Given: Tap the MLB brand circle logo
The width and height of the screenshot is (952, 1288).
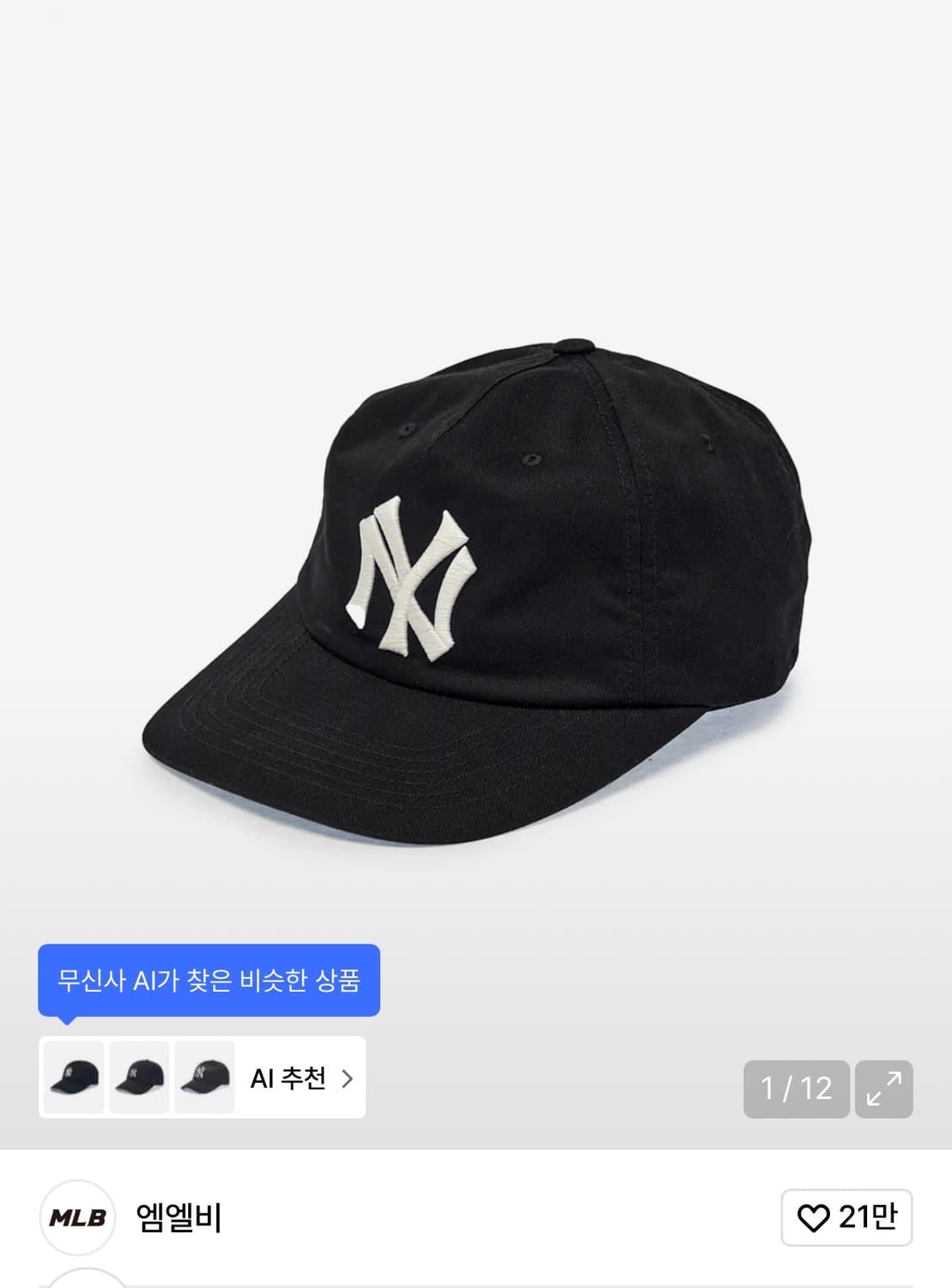Looking at the screenshot, I should pos(77,1218).
